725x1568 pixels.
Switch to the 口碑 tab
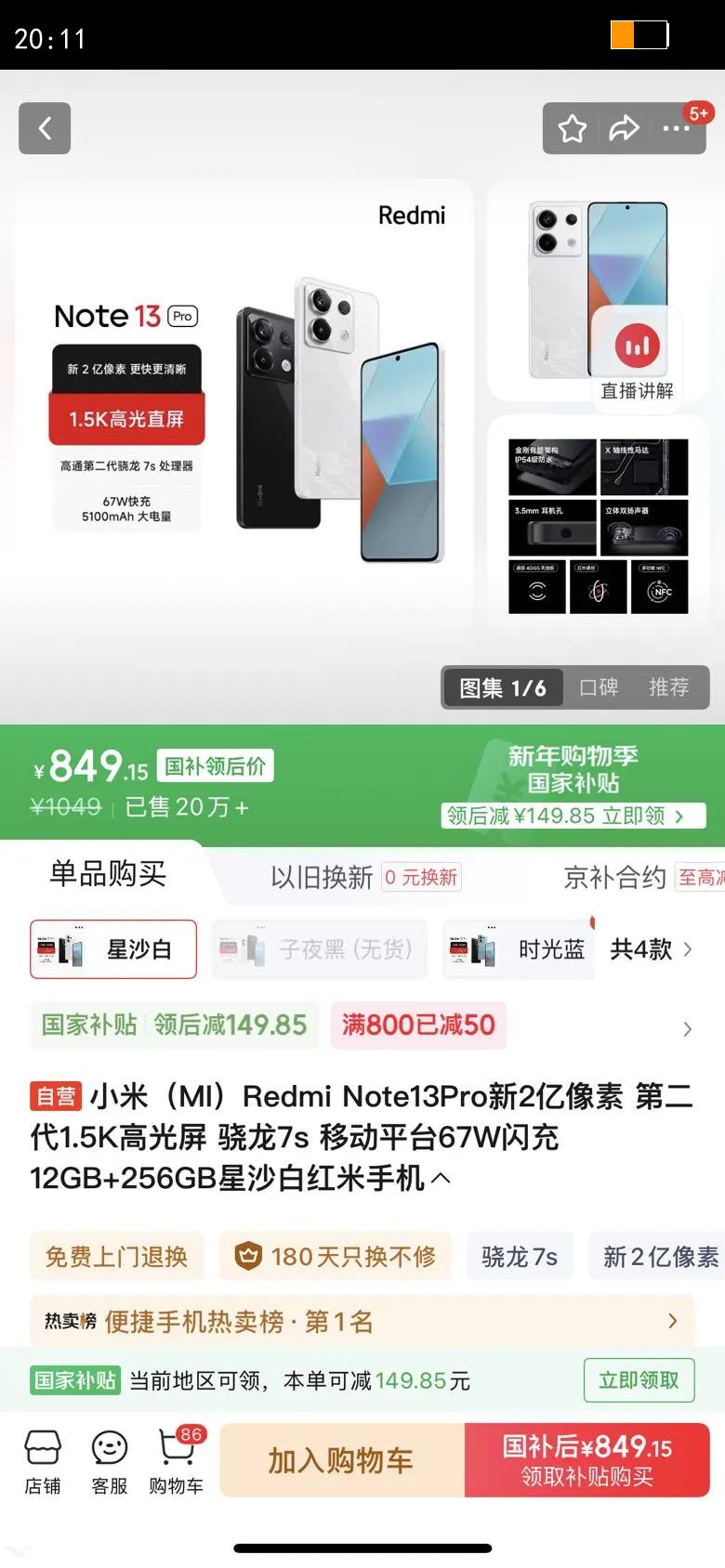point(598,687)
